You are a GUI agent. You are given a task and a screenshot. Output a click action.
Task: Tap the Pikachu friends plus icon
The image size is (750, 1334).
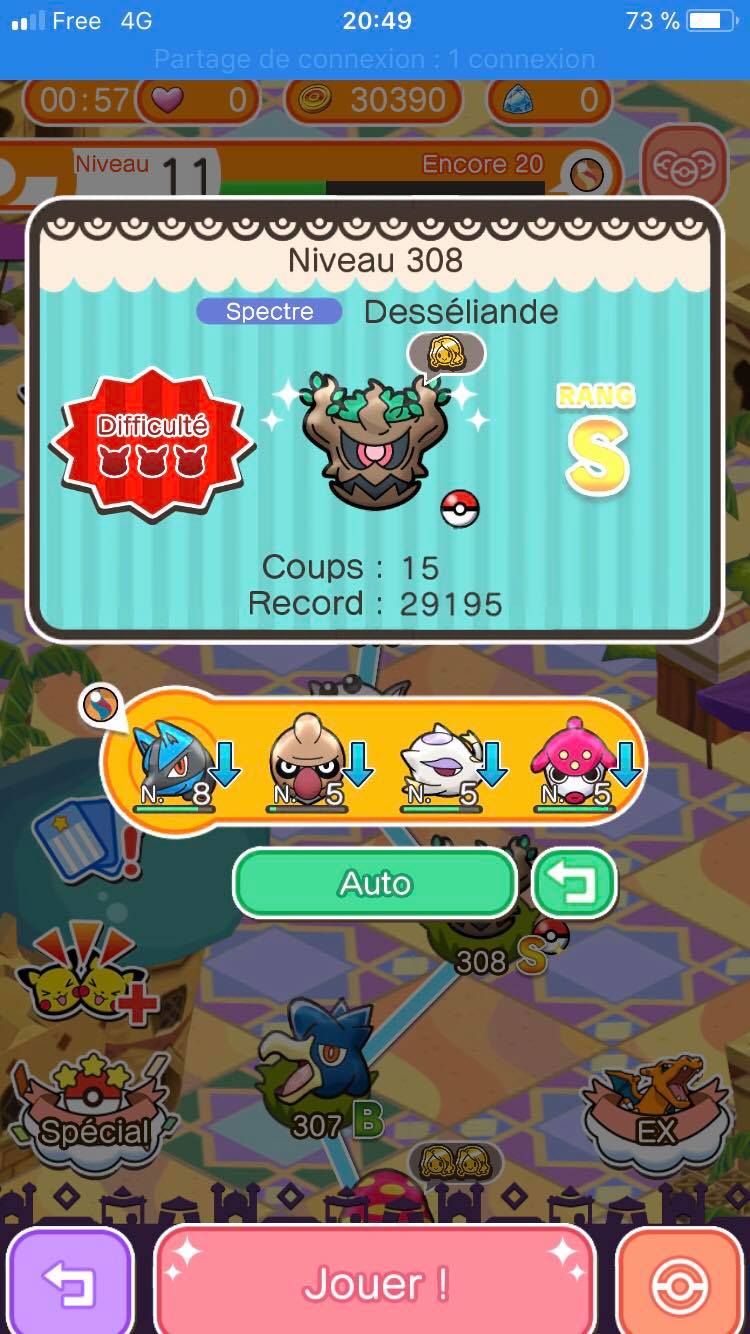[85, 980]
